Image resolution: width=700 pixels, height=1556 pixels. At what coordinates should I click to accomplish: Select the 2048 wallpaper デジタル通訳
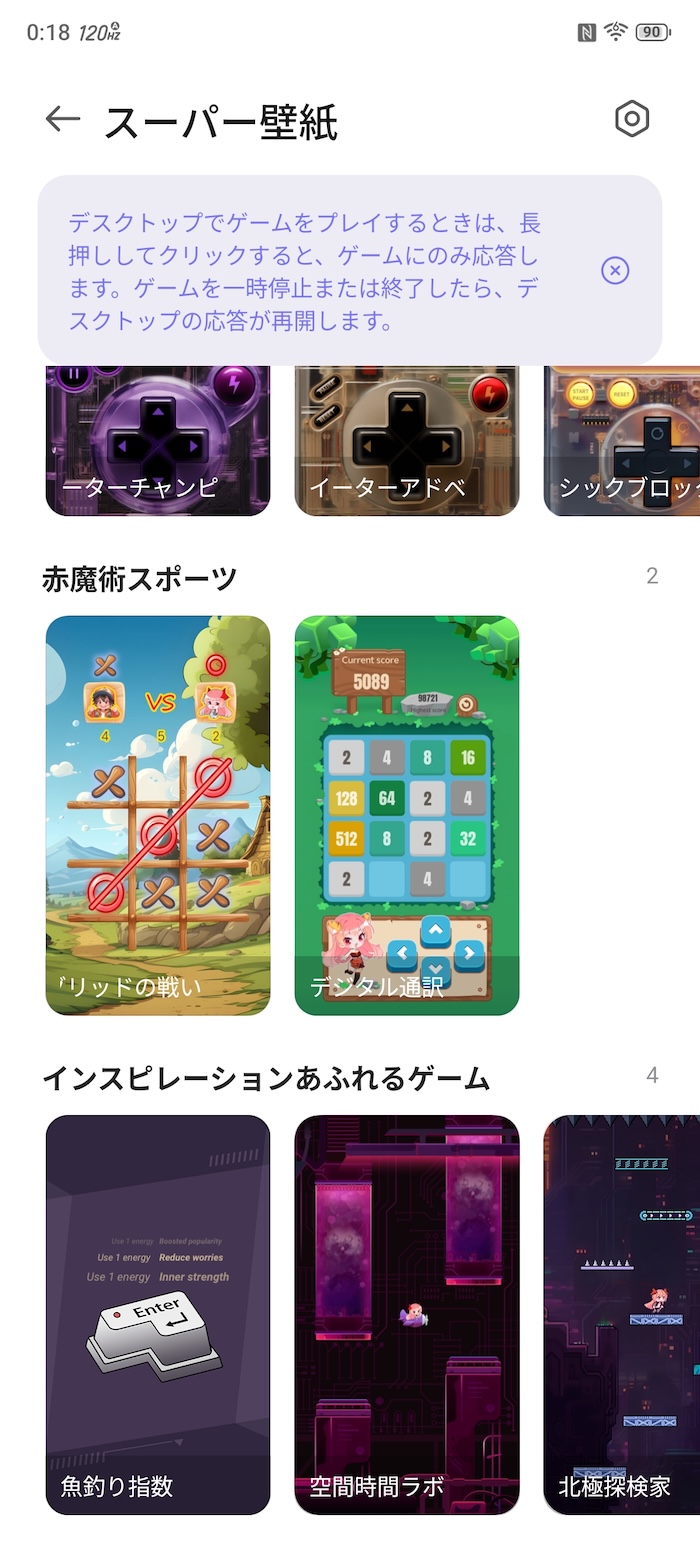tap(407, 815)
